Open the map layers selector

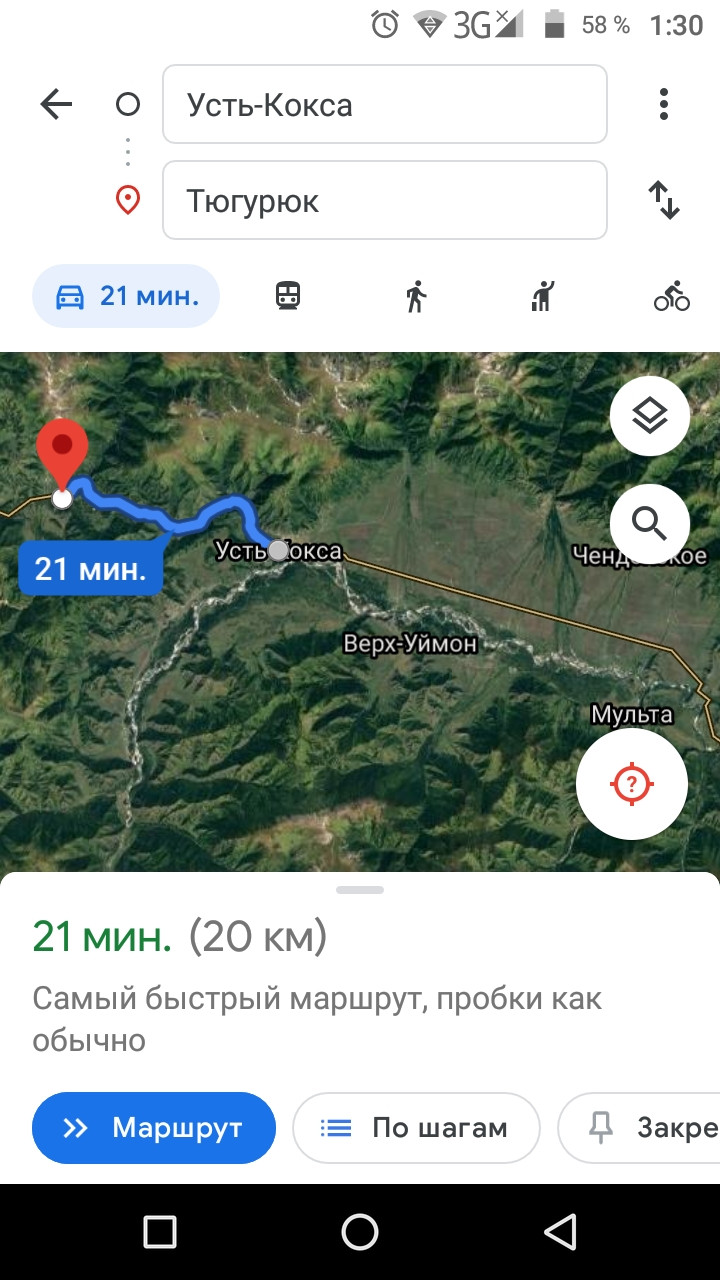650,416
